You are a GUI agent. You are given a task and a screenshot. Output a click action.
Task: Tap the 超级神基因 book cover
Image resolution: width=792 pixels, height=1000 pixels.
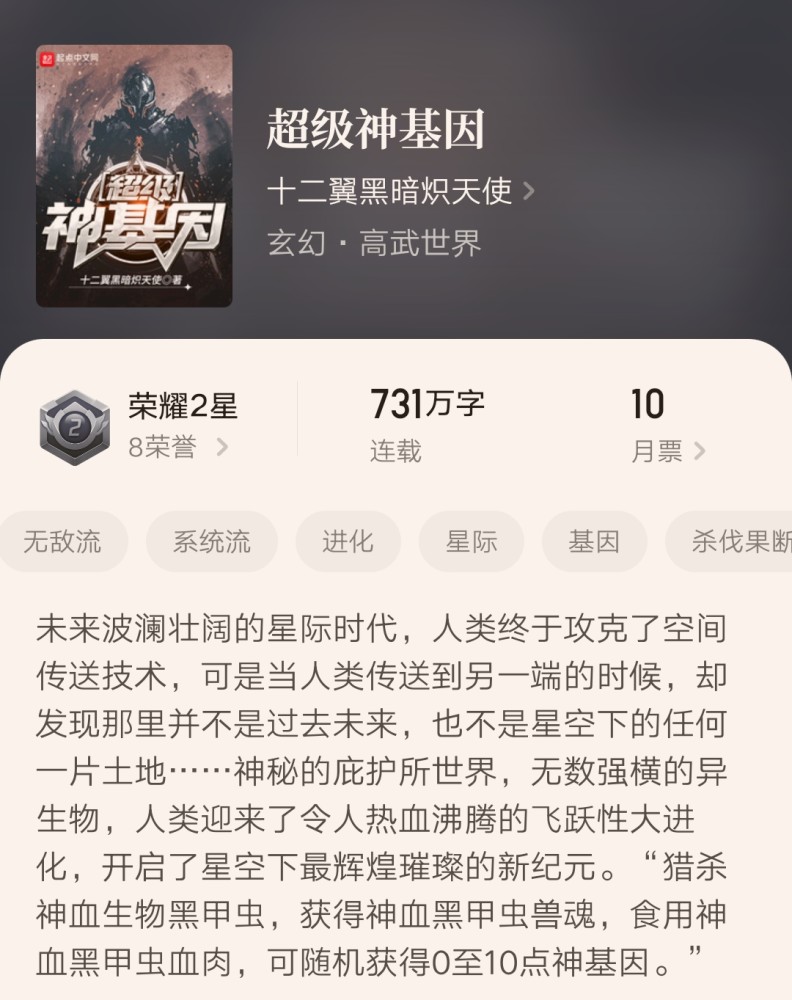(x=134, y=176)
